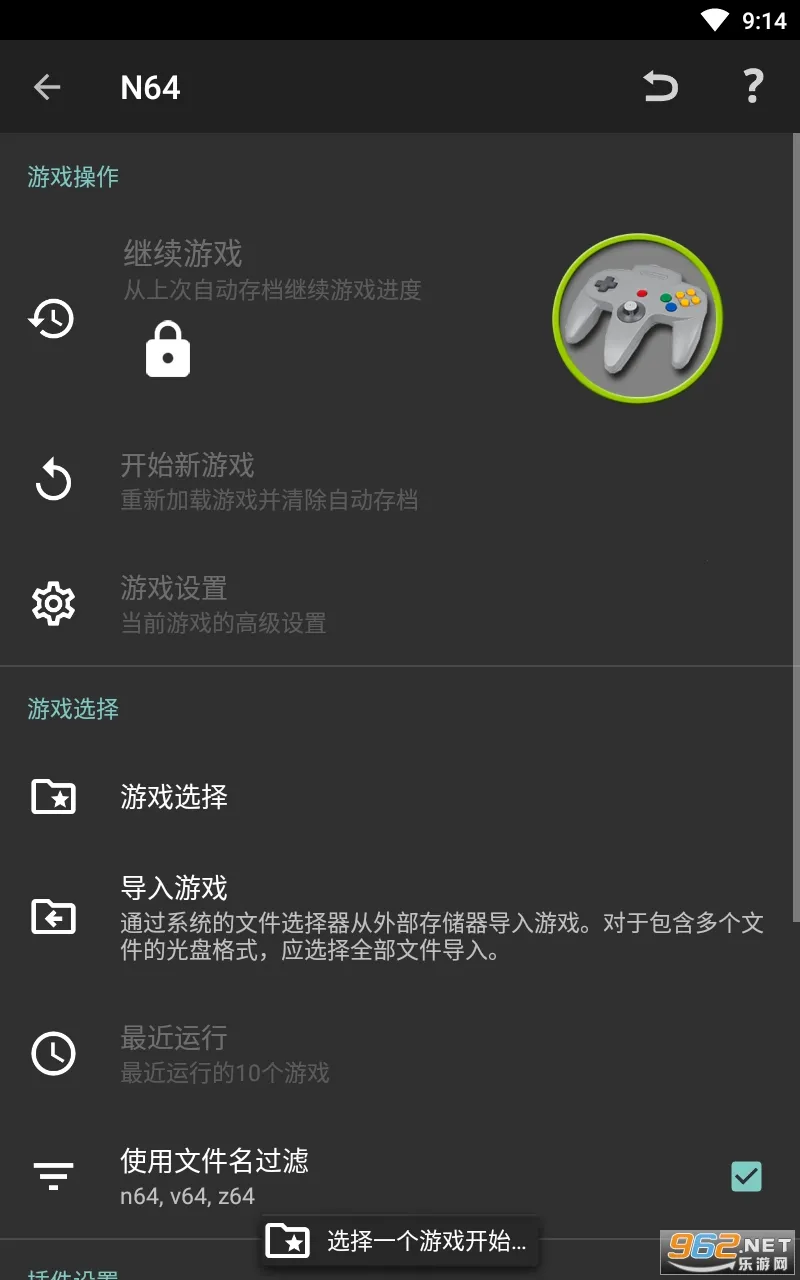Select the import icon next to 导入游戏

[53, 917]
